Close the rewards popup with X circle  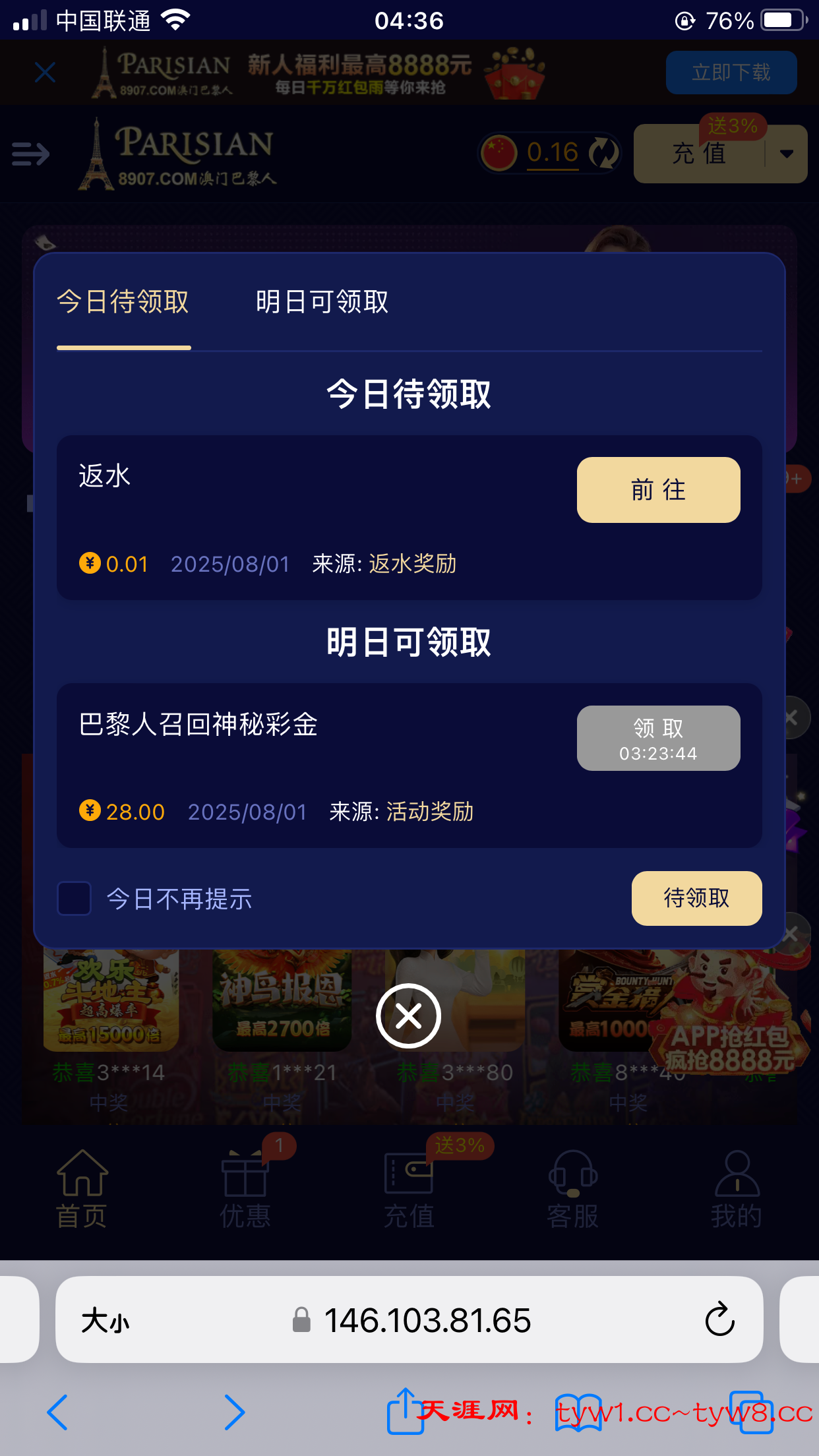click(409, 1016)
